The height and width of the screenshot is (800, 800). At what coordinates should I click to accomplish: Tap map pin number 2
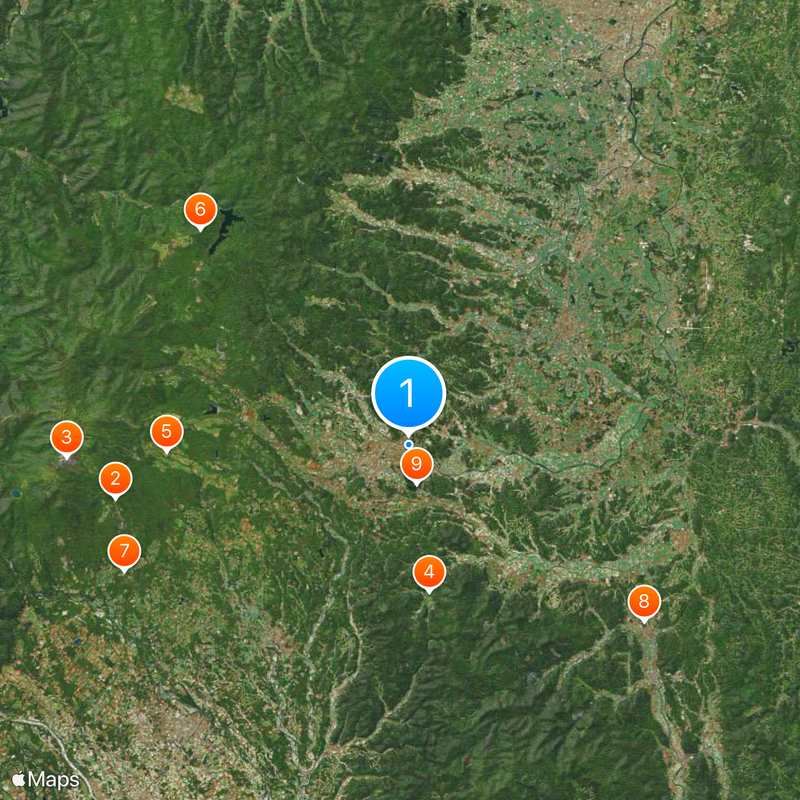pyautogui.click(x=116, y=479)
